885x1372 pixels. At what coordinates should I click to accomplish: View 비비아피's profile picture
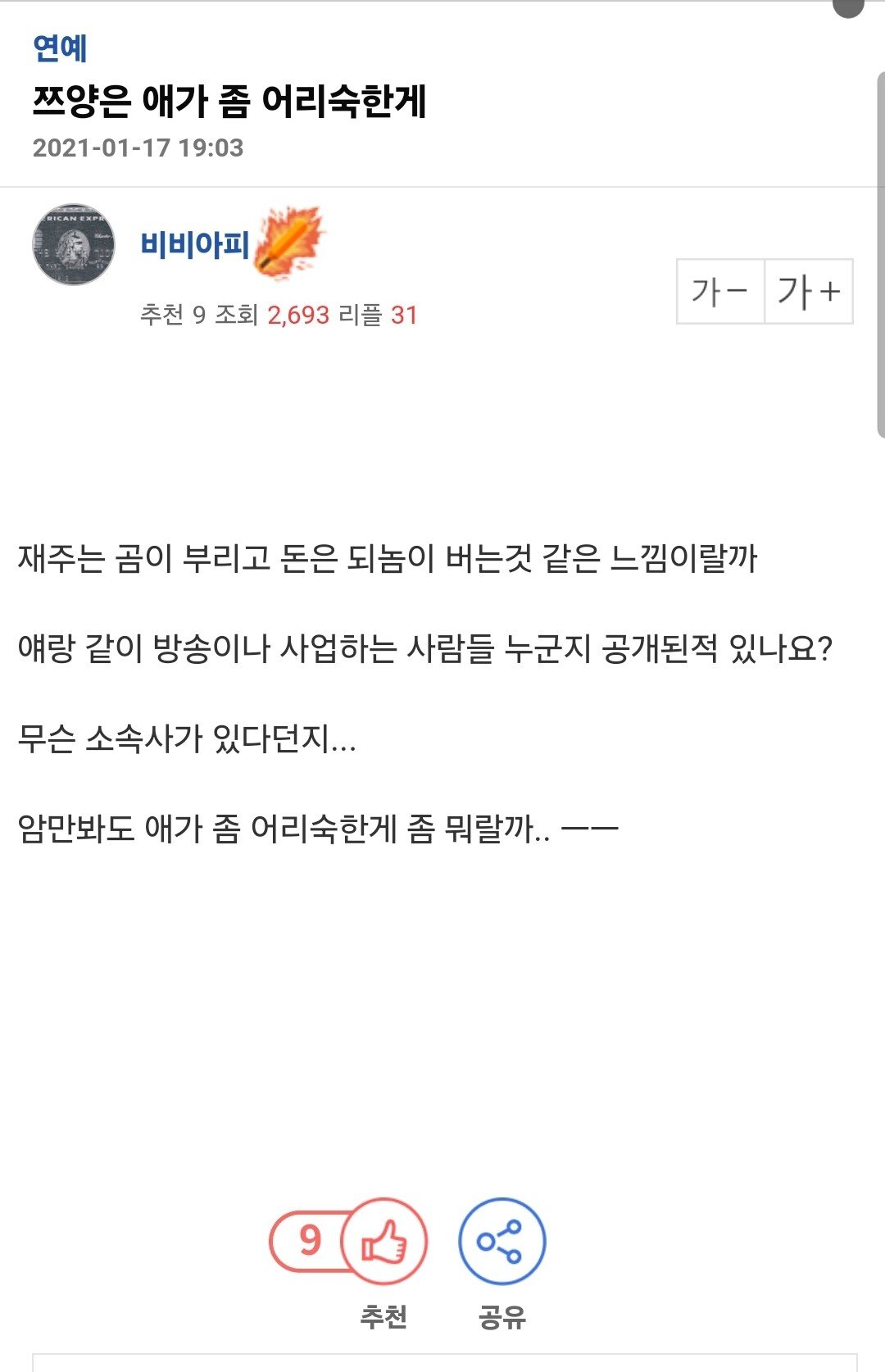(x=73, y=244)
